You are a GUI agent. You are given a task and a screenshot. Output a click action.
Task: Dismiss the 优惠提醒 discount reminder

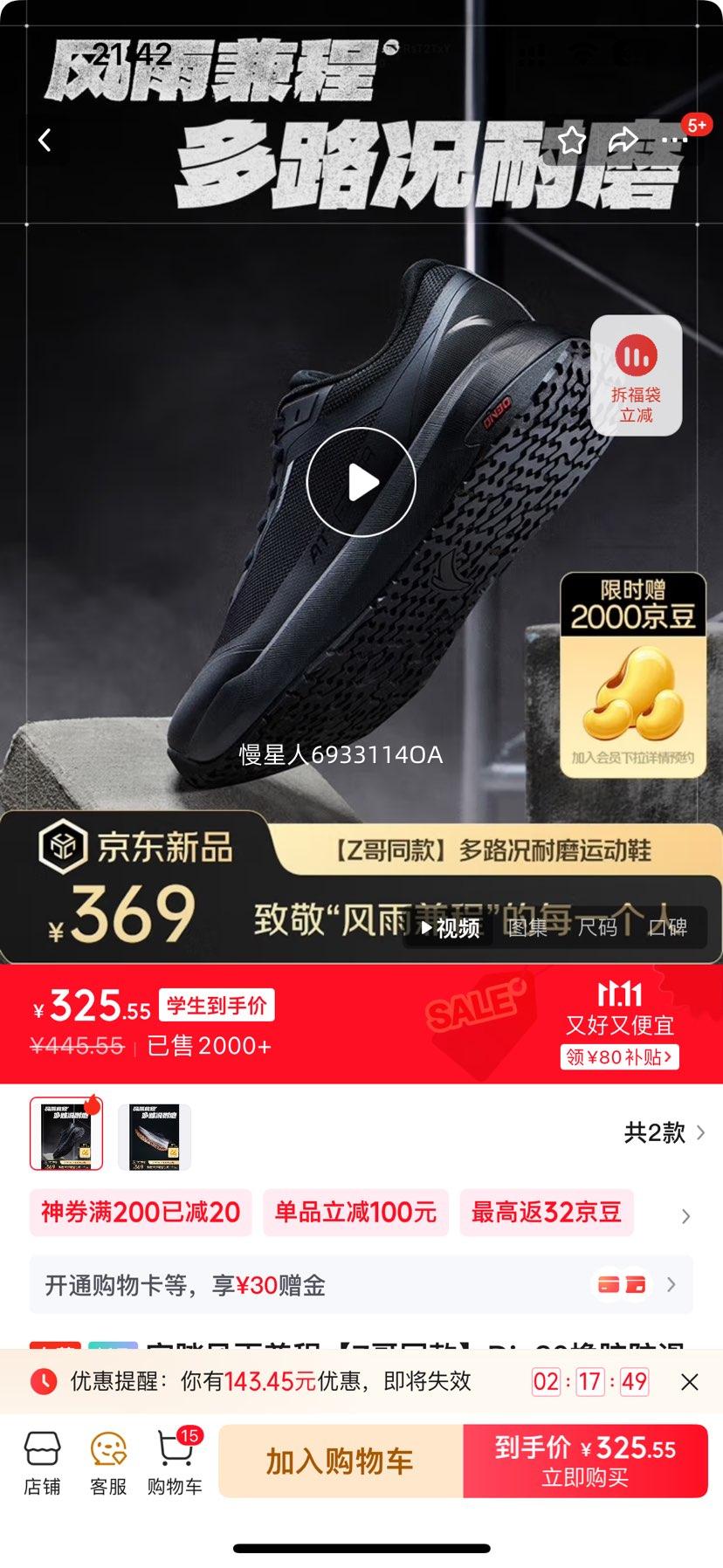coord(689,1381)
